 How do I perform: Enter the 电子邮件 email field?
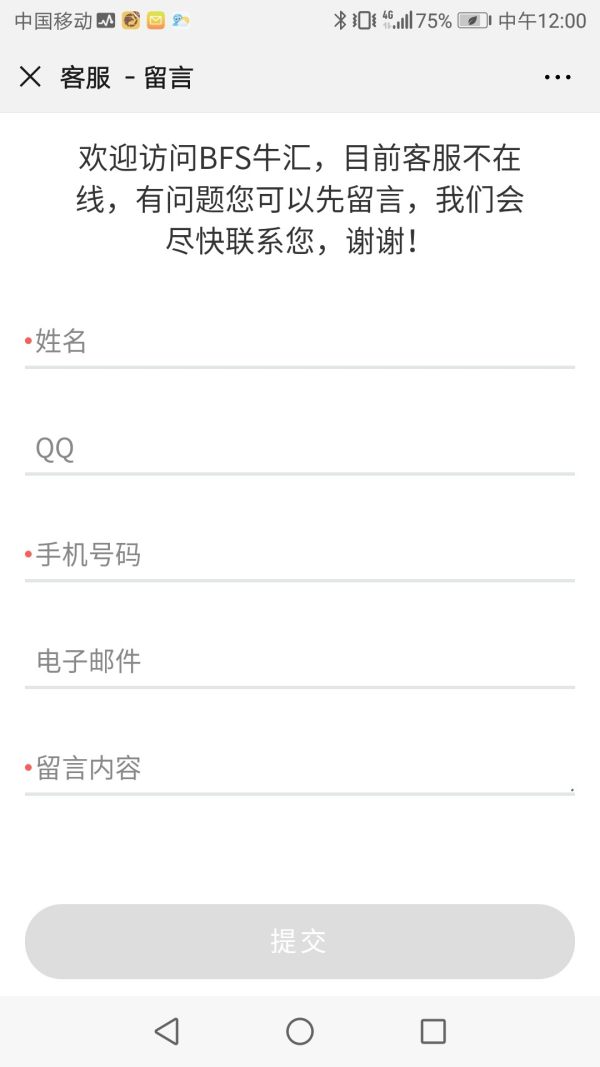tap(300, 661)
